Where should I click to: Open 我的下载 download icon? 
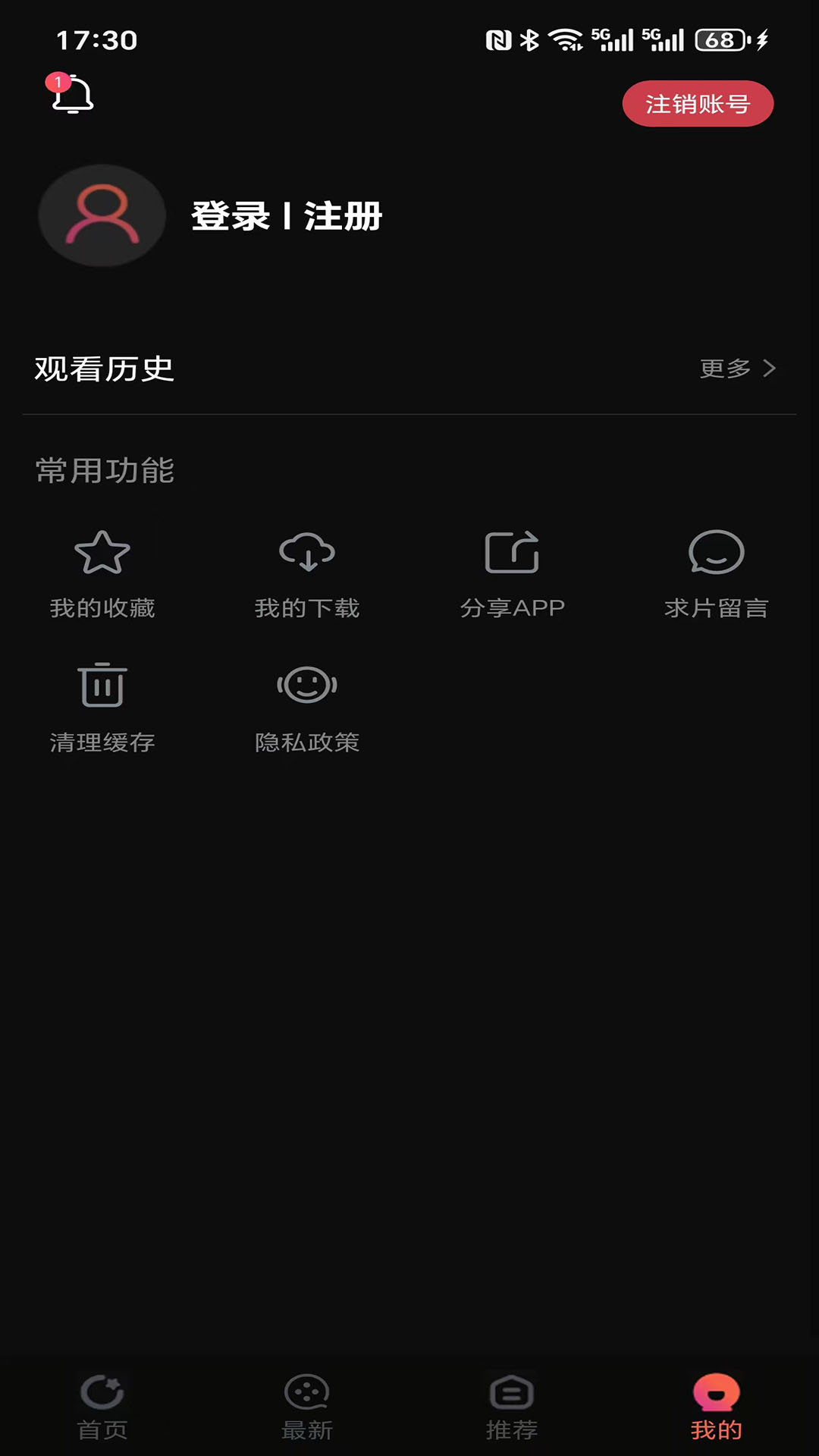click(x=307, y=554)
